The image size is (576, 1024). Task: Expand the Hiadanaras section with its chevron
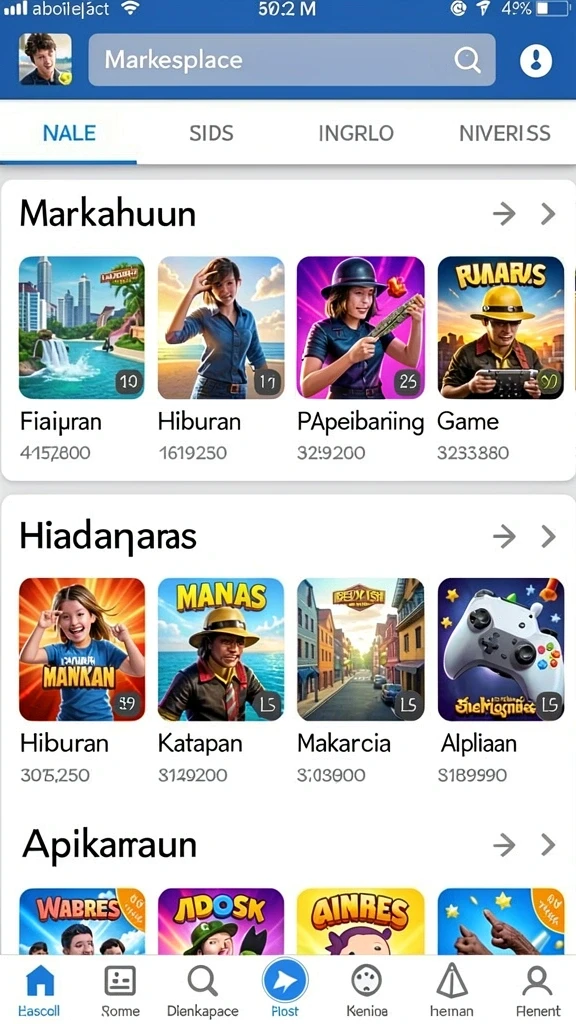tap(548, 537)
